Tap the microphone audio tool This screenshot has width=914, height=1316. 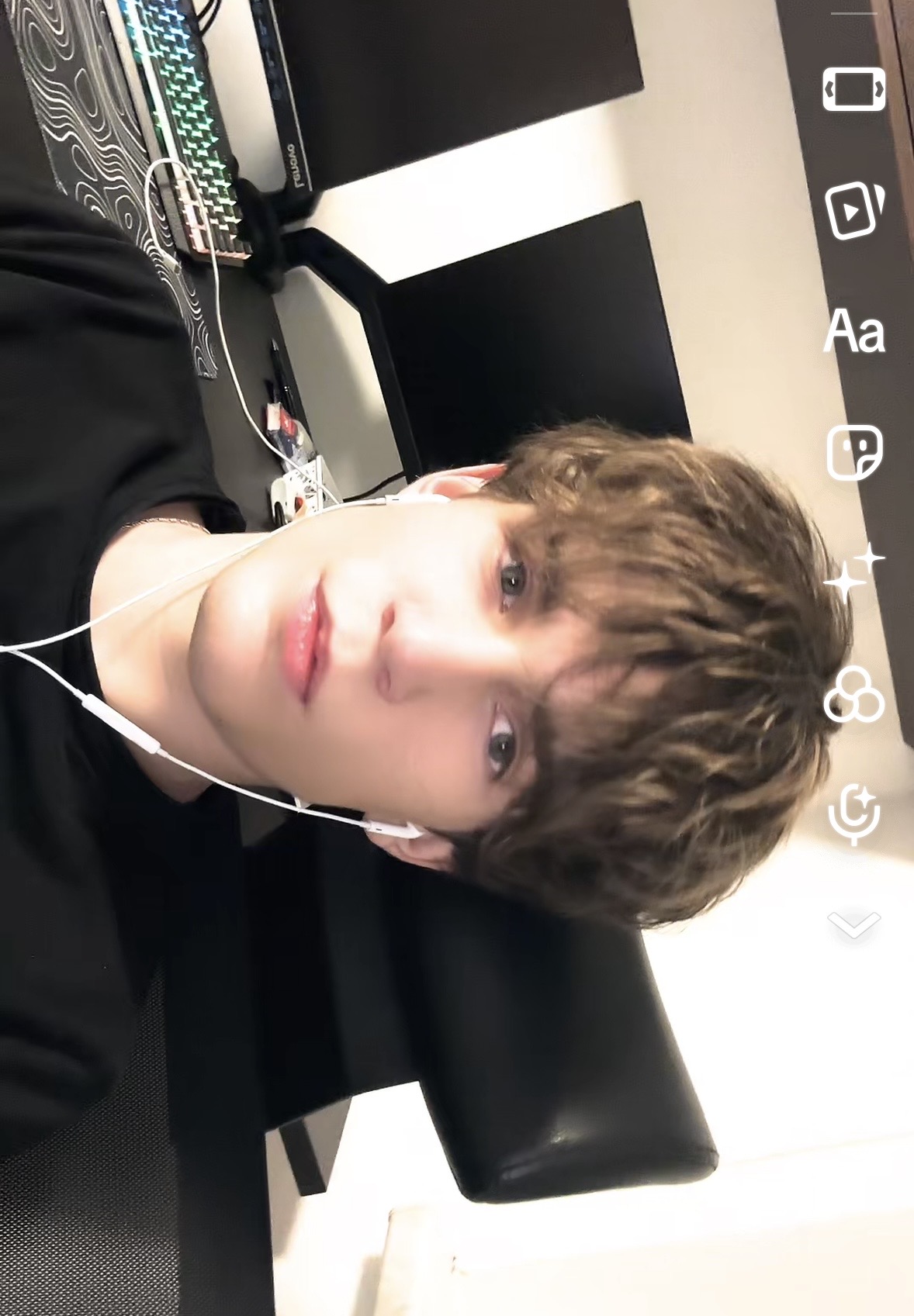tap(853, 813)
